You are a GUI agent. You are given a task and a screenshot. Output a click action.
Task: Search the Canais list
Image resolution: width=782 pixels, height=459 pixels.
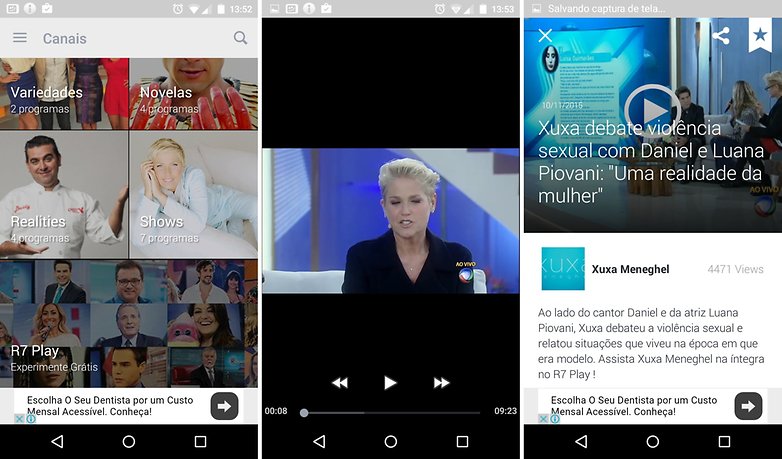point(240,38)
